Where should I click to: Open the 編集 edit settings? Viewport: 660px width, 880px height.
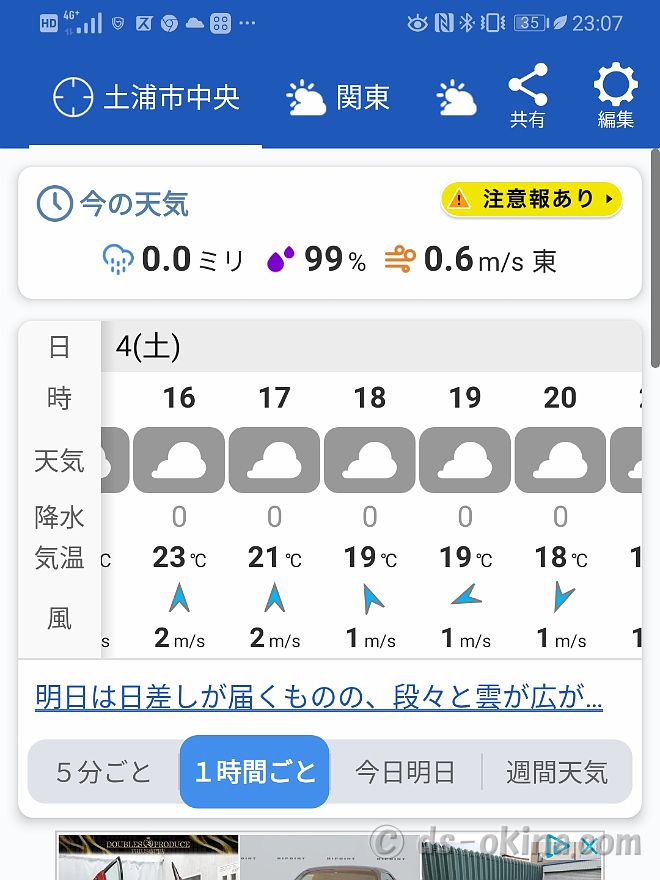coord(615,97)
